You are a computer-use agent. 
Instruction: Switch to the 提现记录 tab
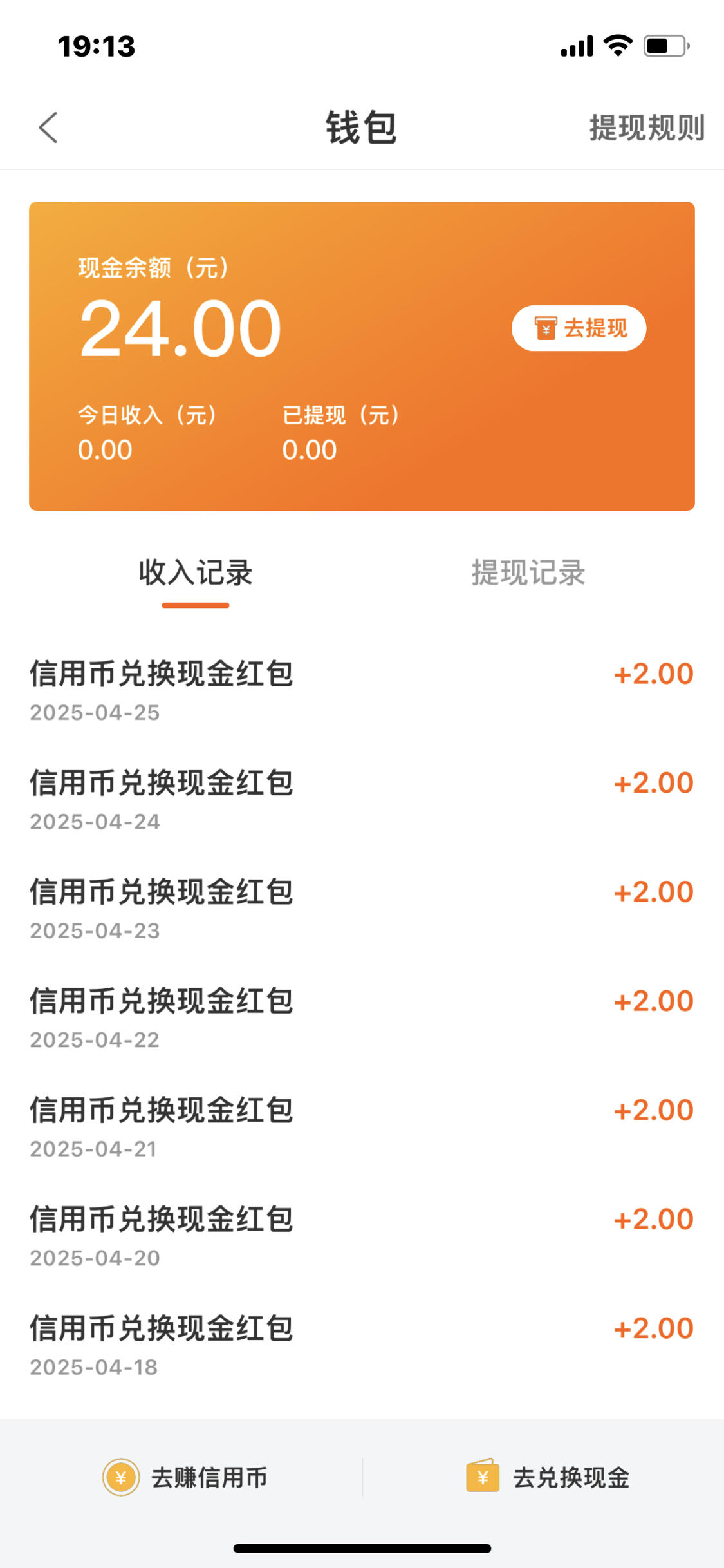pos(528,572)
